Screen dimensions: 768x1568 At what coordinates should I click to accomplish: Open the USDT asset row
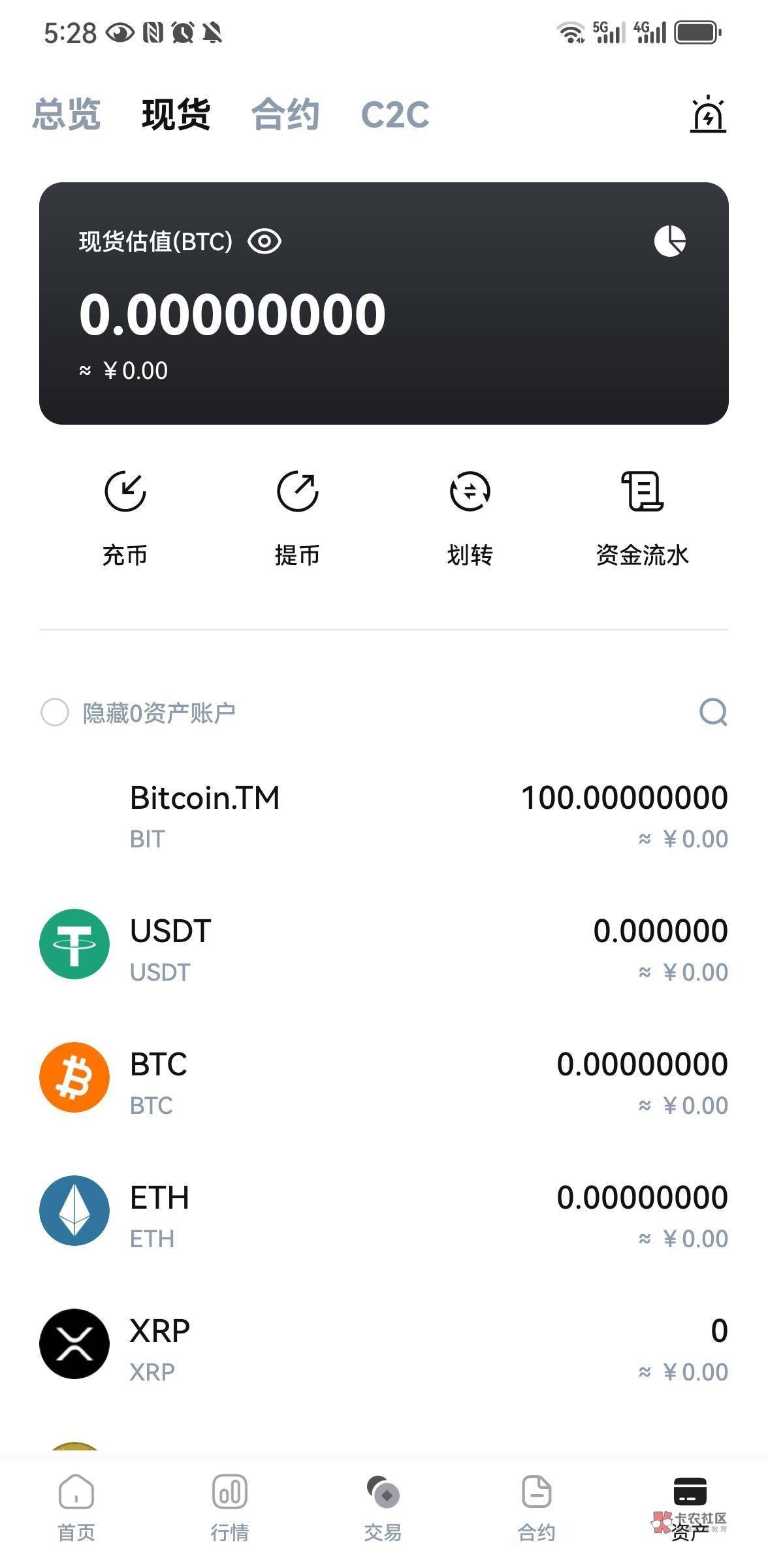tap(384, 950)
